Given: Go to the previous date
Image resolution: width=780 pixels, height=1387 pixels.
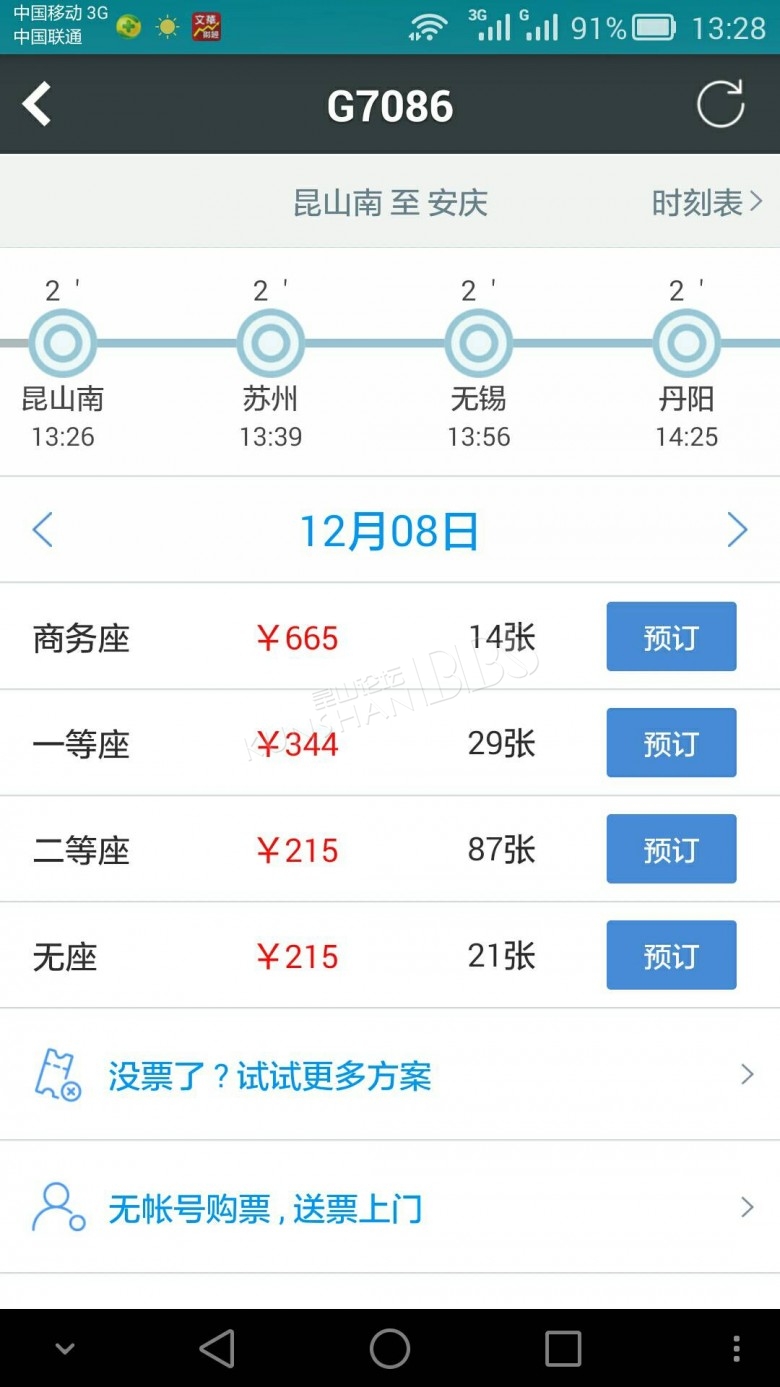Looking at the screenshot, I should 42,530.
